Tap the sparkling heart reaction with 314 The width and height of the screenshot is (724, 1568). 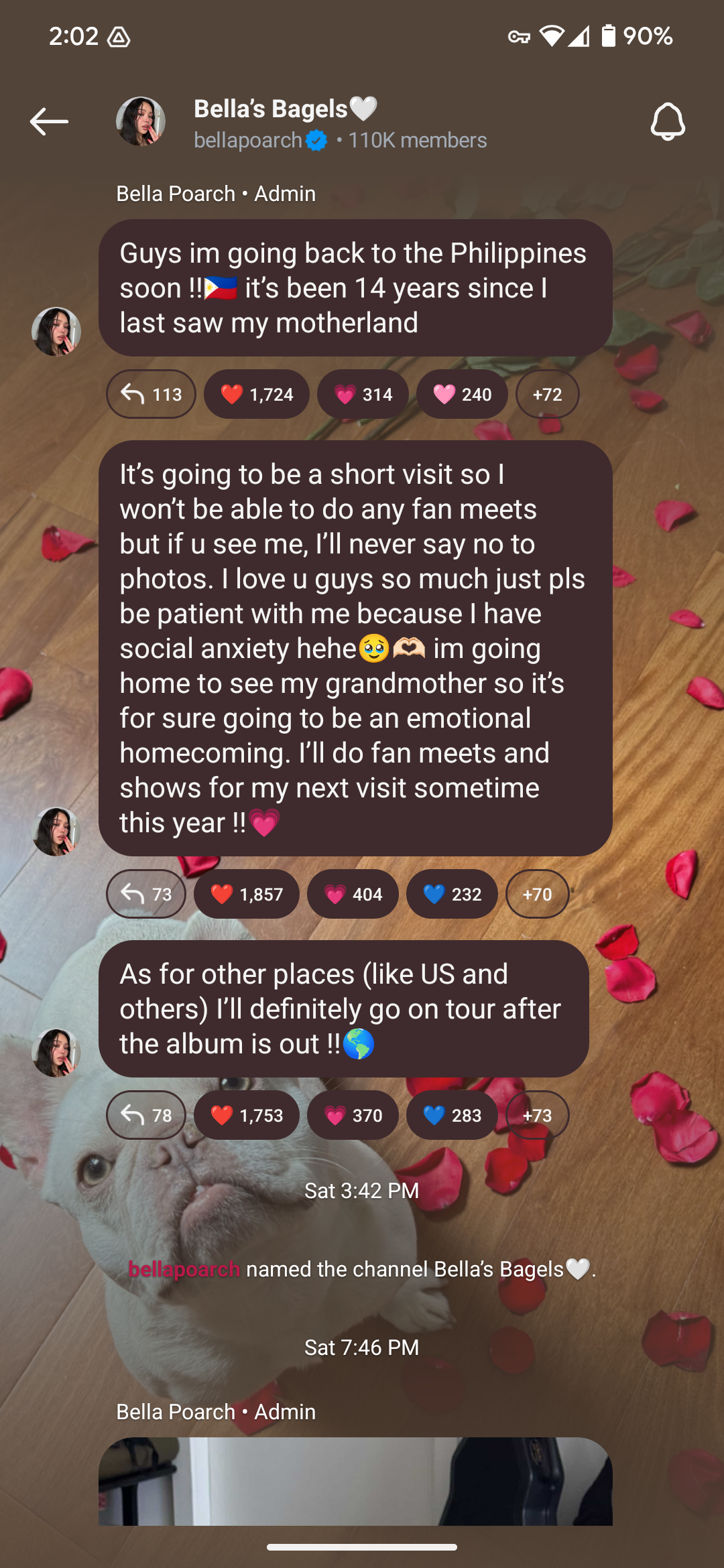coord(363,394)
